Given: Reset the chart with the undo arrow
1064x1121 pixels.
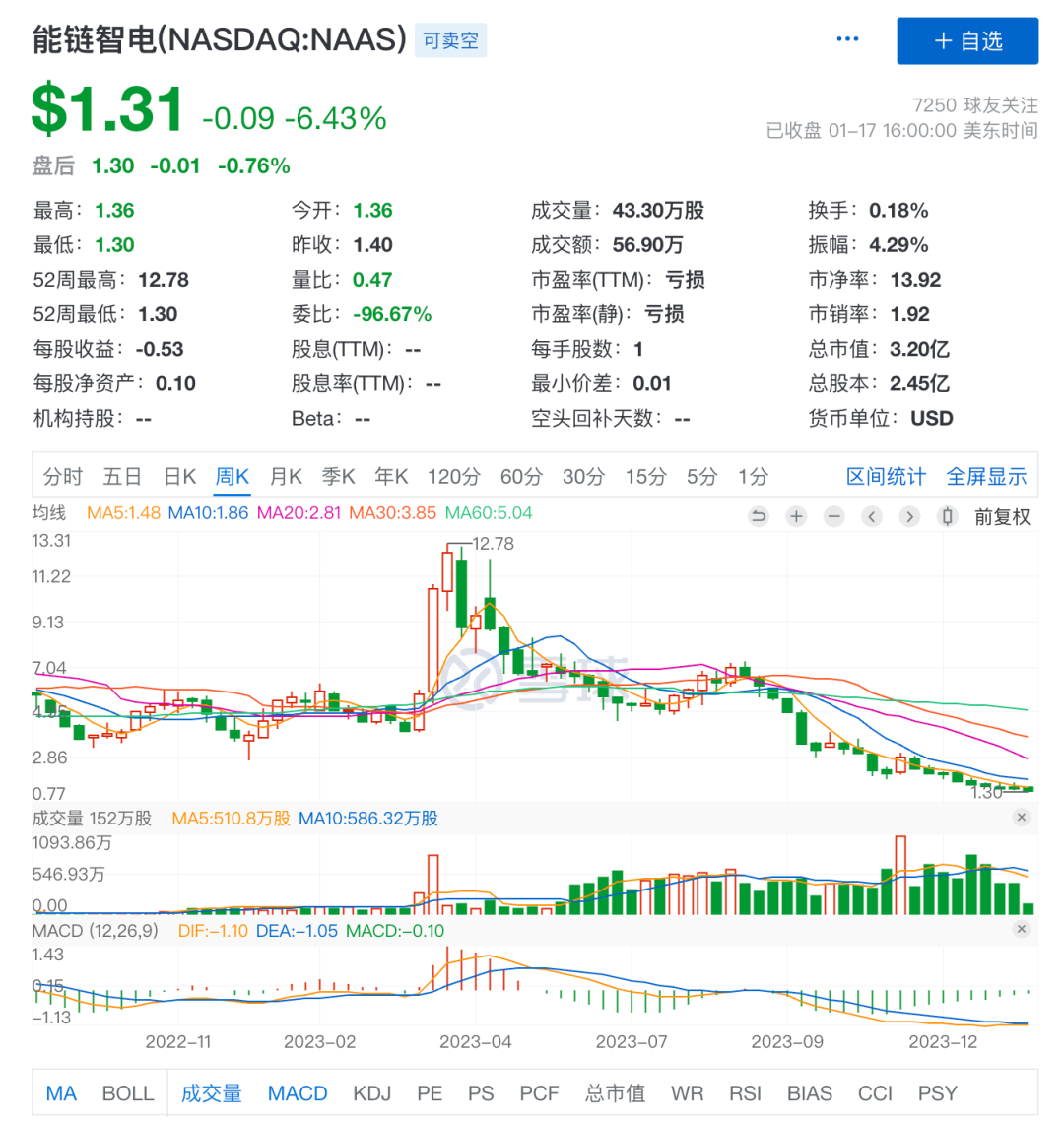Looking at the screenshot, I should [759, 516].
